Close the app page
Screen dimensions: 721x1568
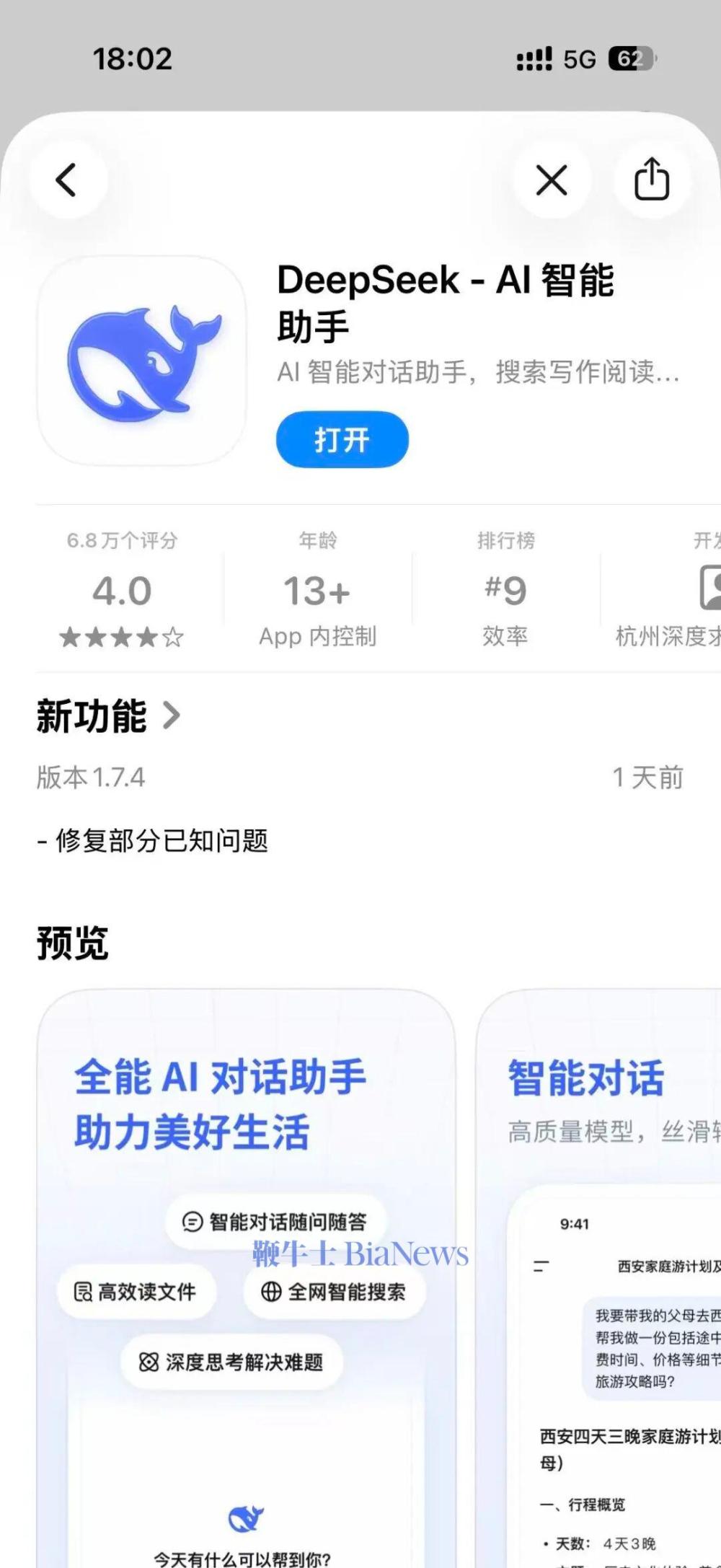[x=552, y=180]
